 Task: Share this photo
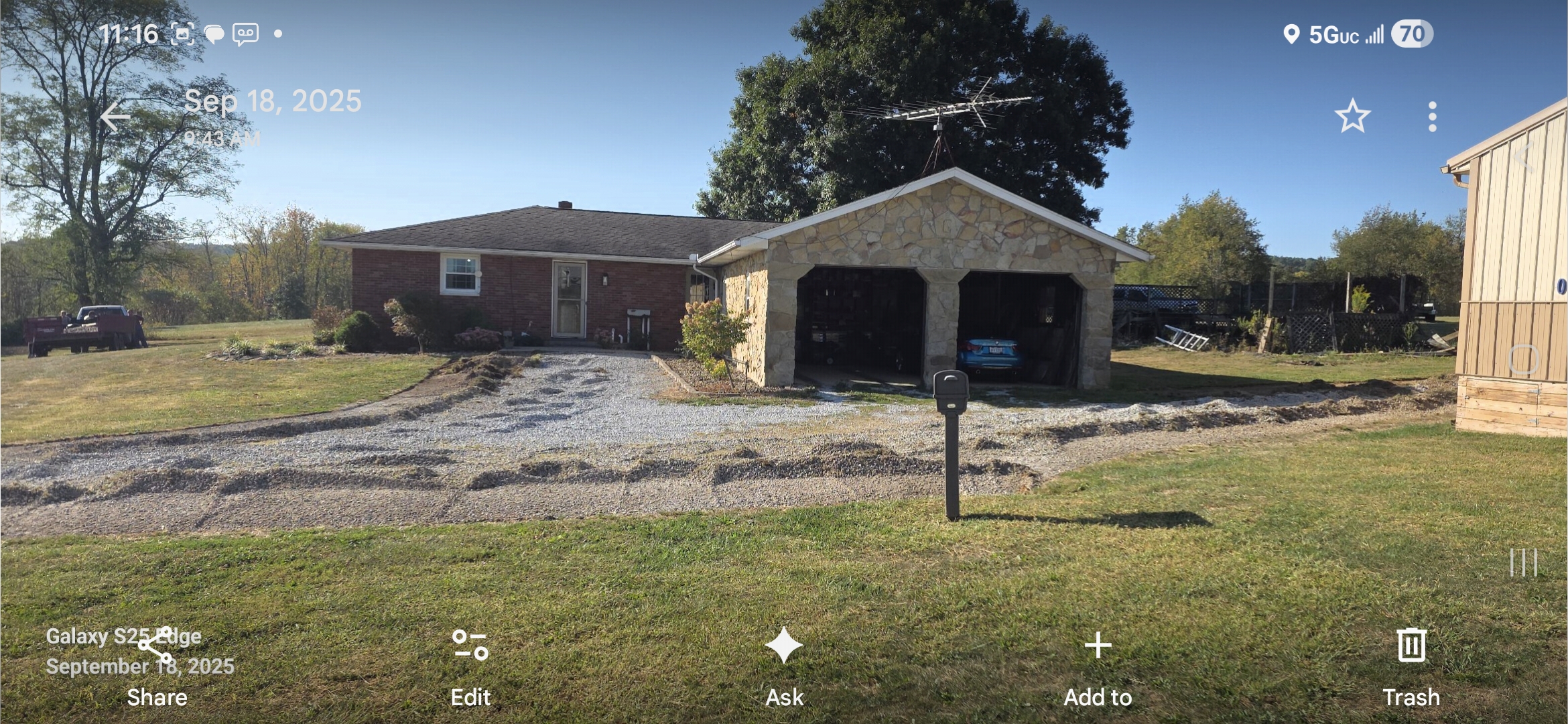[x=156, y=665]
